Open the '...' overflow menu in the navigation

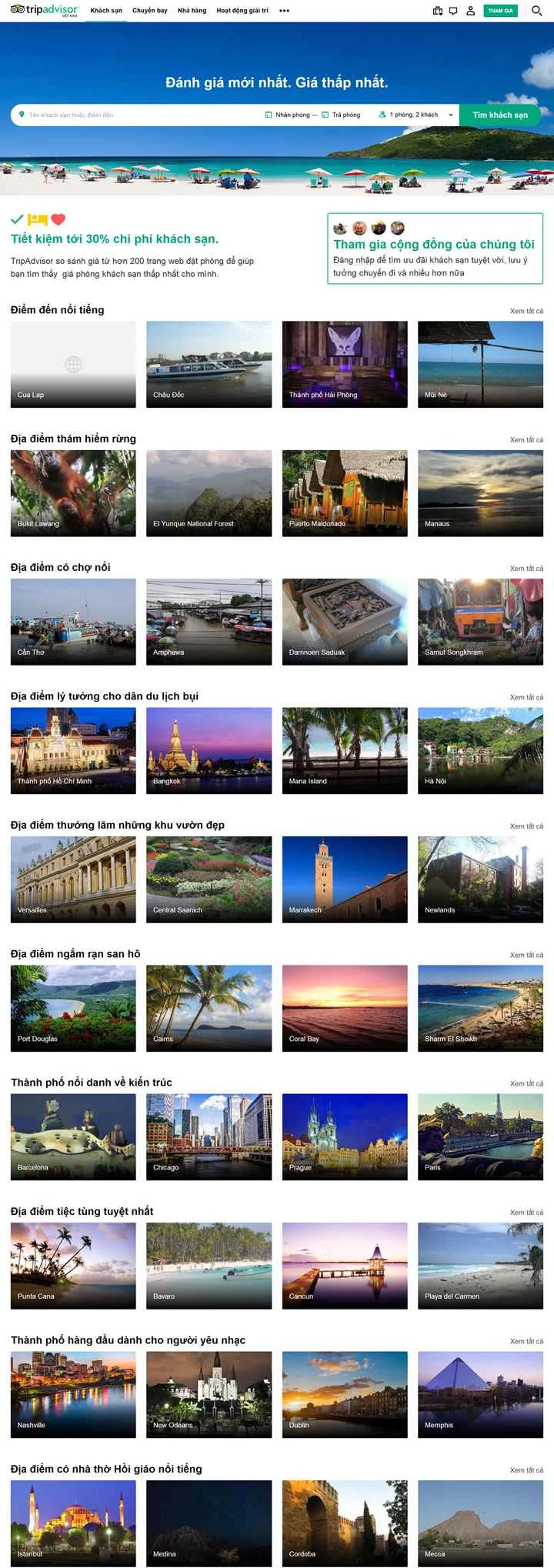[282, 11]
